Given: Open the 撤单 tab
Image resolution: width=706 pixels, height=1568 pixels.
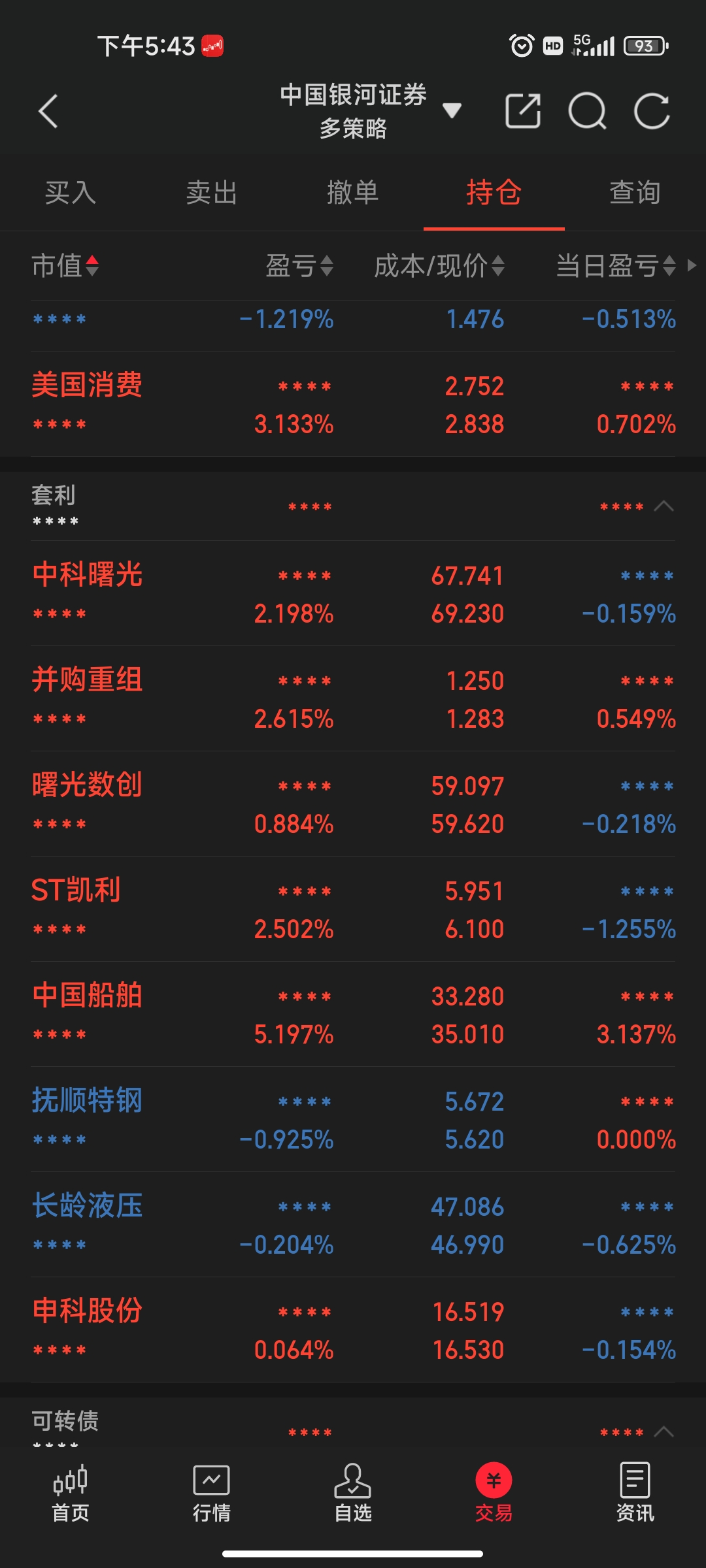Looking at the screenshot, I should point(353,193).
